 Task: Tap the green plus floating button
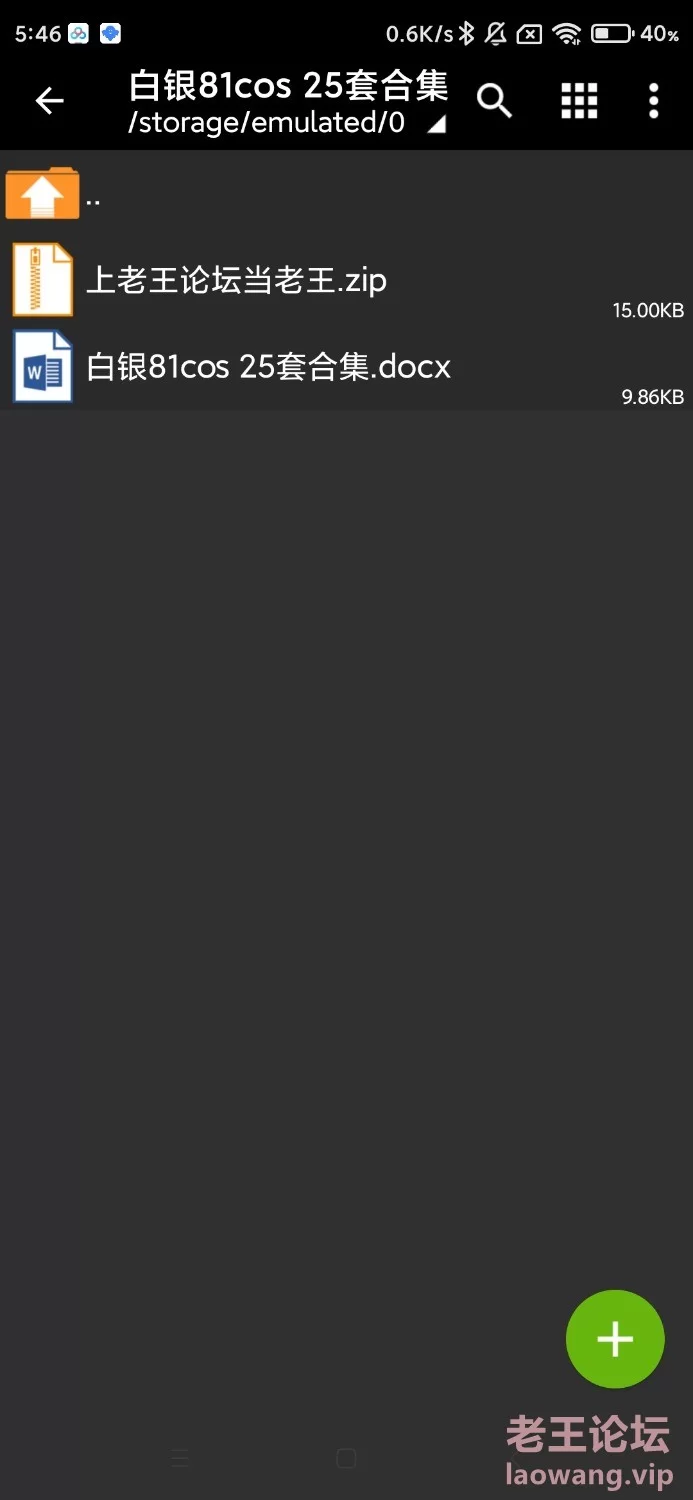614,1338
